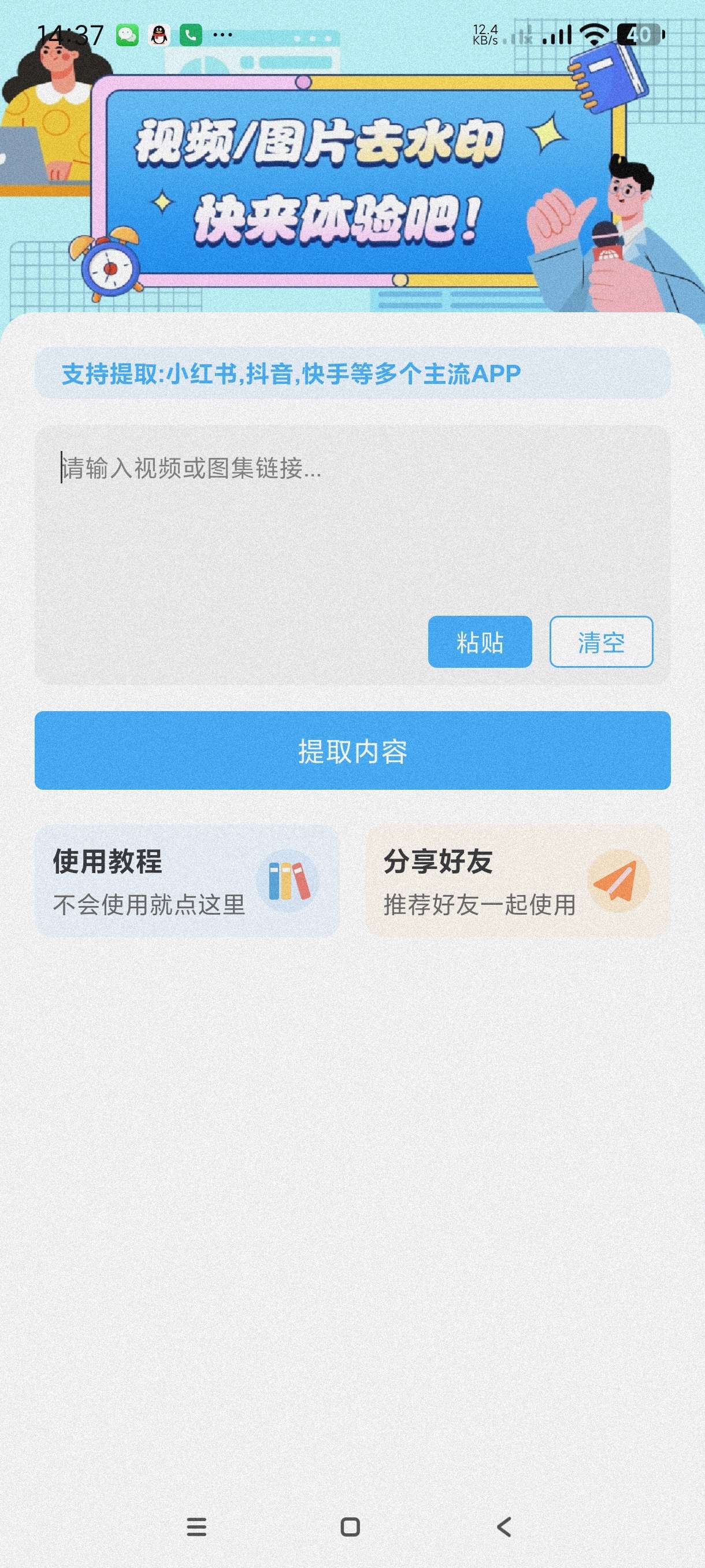Open the 分享好友 share card
Viewport: 705px width, 1568px height.
517,881
